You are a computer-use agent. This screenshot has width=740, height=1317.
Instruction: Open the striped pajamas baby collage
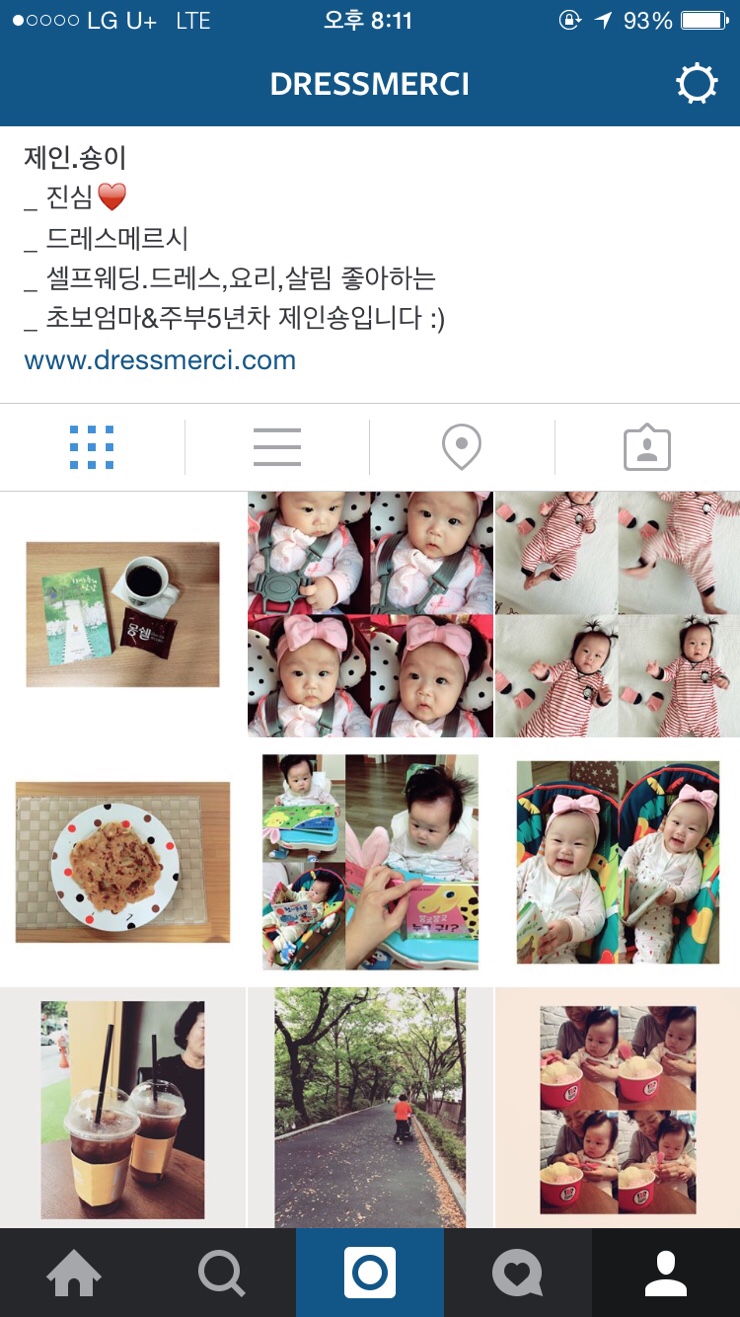click(x=618, y=614)
